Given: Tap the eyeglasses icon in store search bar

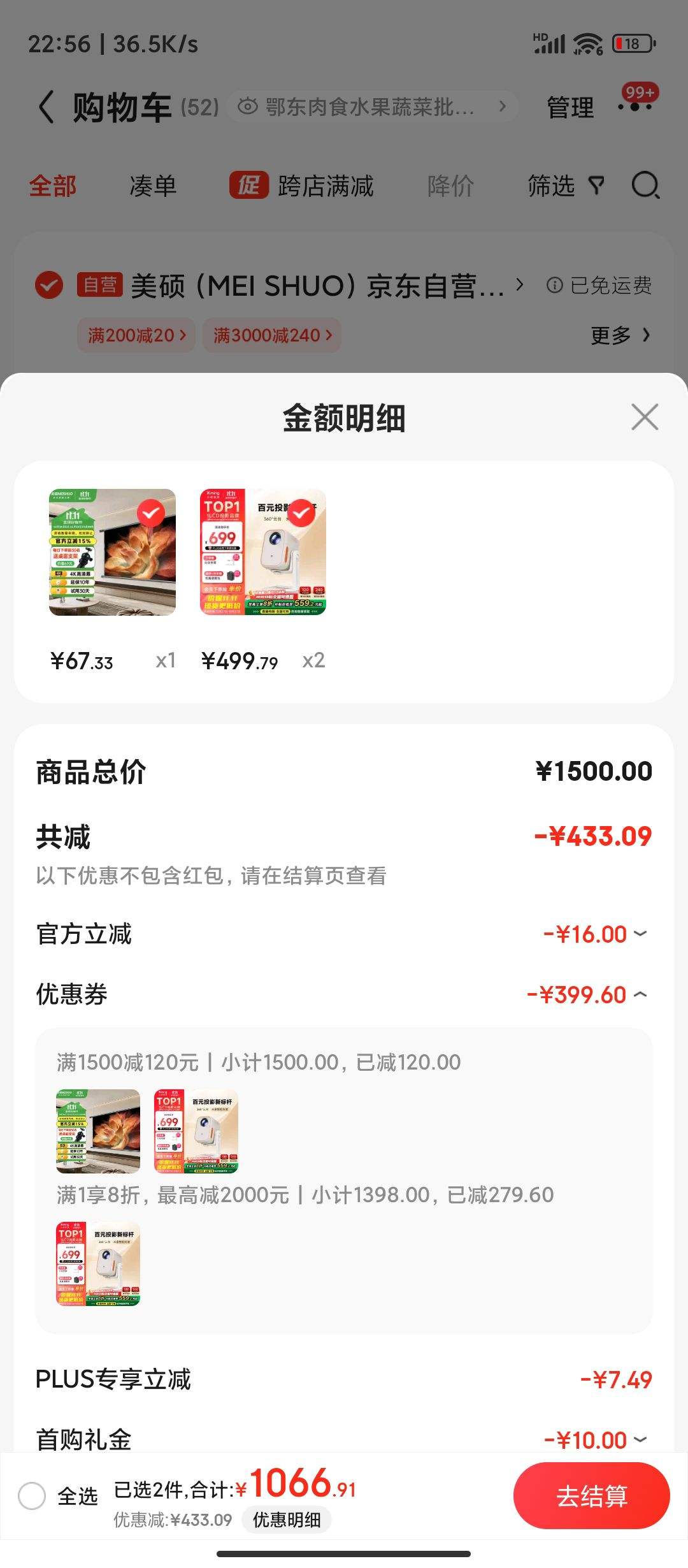Looking at the screenshot, I should [248, 106].
